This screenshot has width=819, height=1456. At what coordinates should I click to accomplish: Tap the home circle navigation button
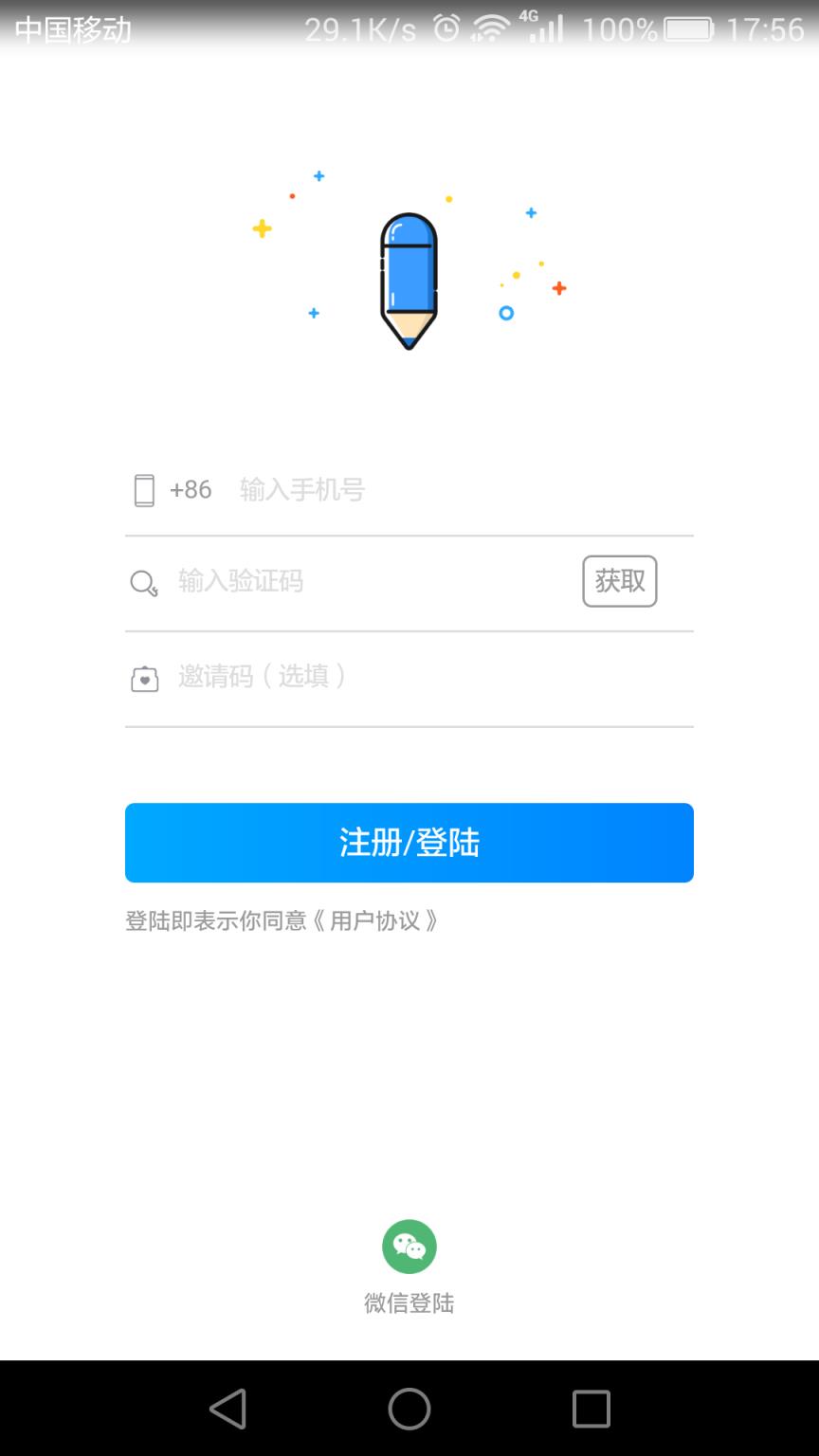[x=409, y=1410]
